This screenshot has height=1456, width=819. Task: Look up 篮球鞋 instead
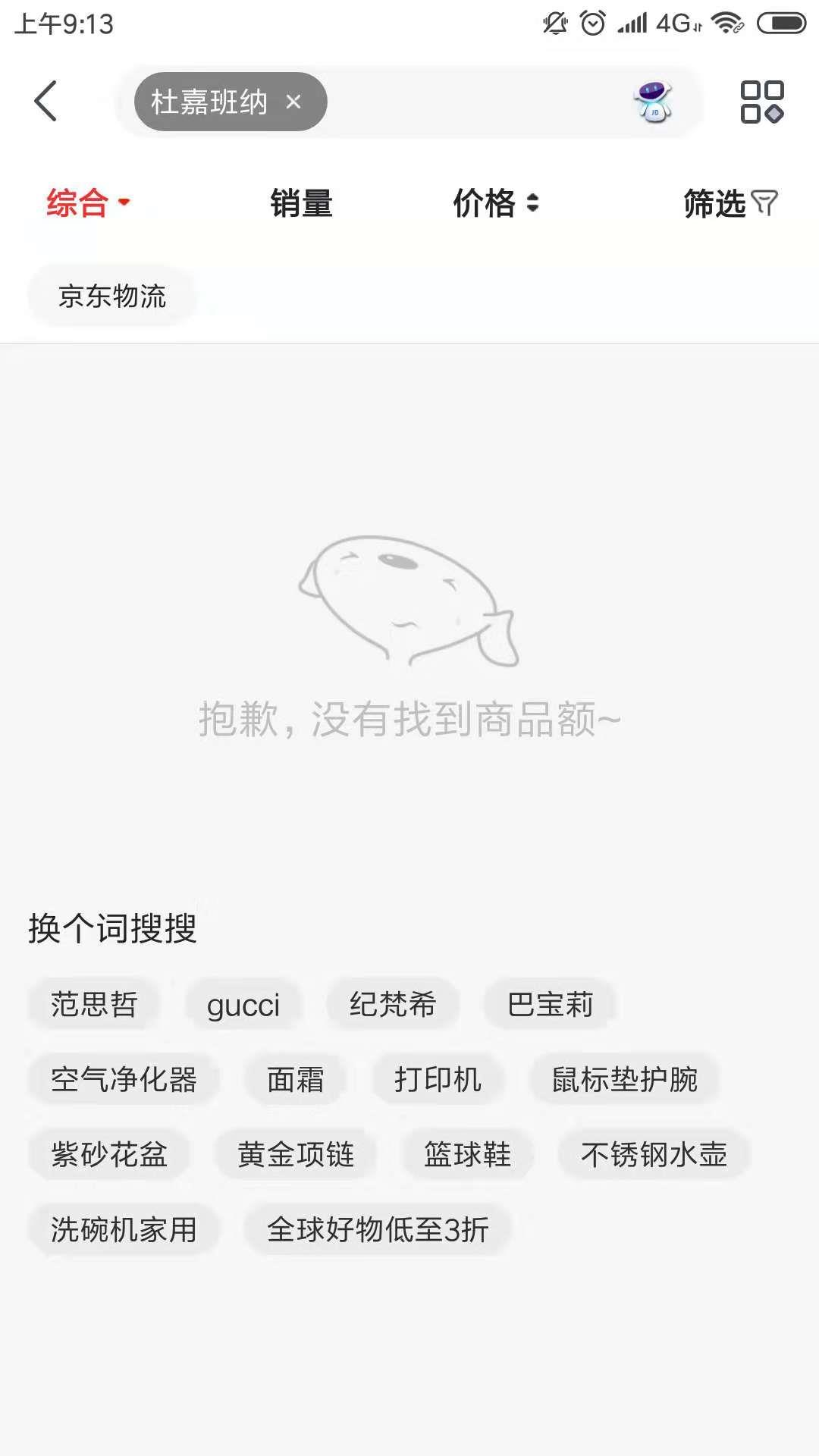click(x=467, y=1154)
